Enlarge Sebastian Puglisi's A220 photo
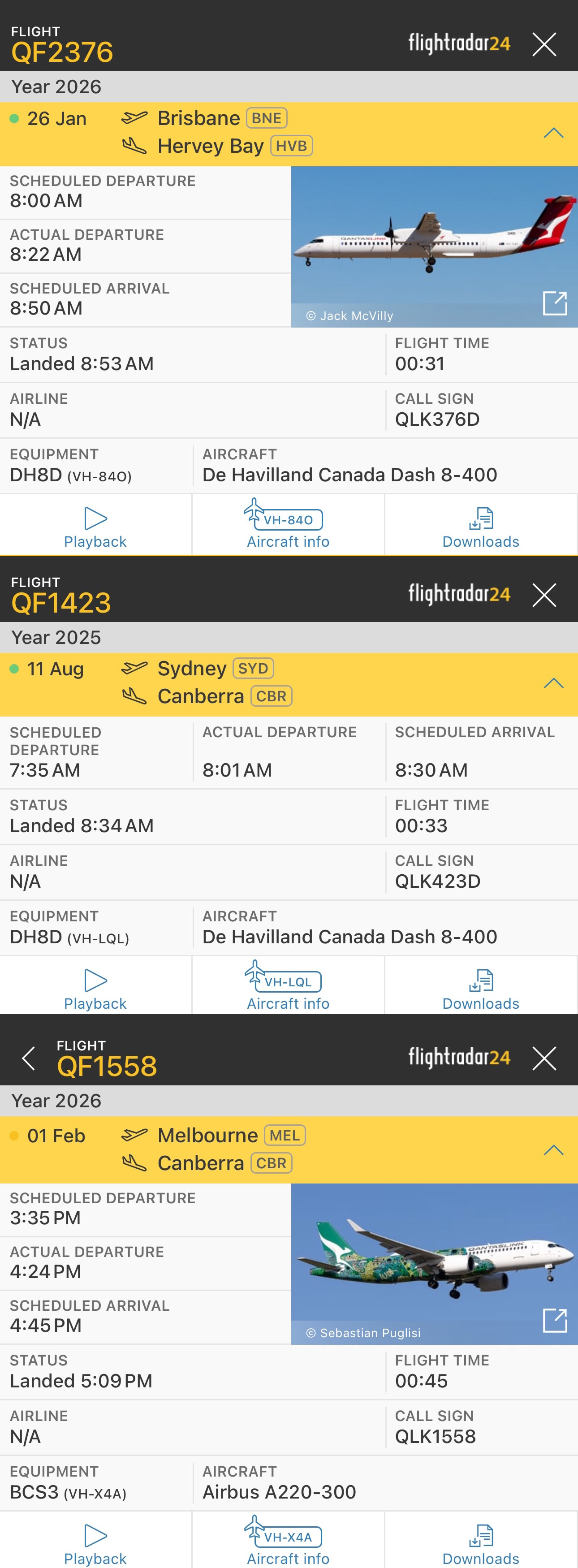578x1568 pixels. coord(554,1320)
